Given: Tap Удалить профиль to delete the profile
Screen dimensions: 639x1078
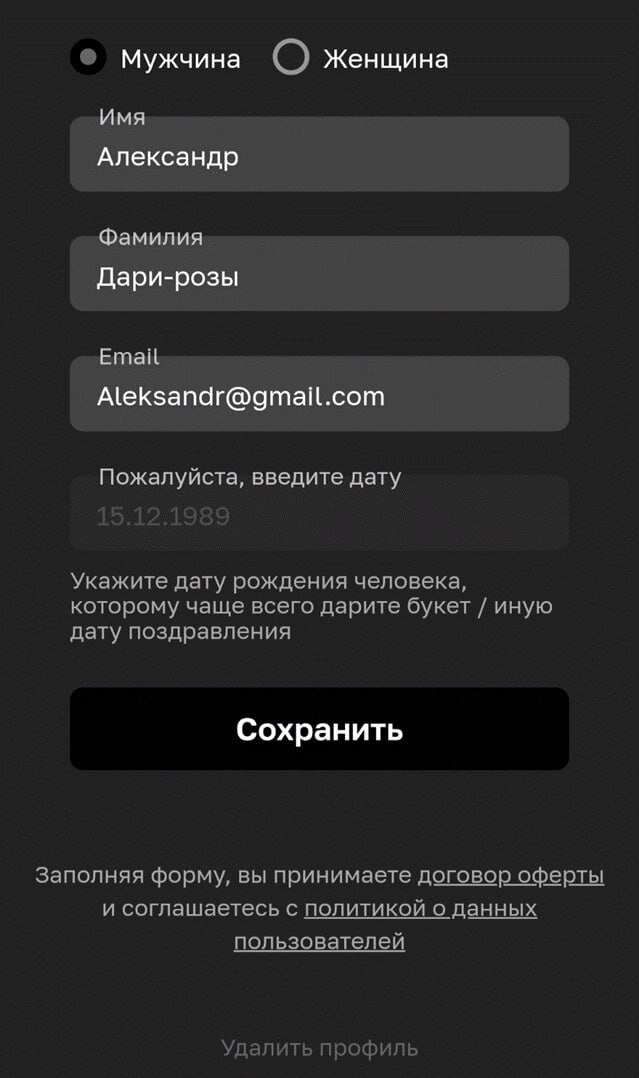Looking at the screenshot, I should pos(319,1048).
